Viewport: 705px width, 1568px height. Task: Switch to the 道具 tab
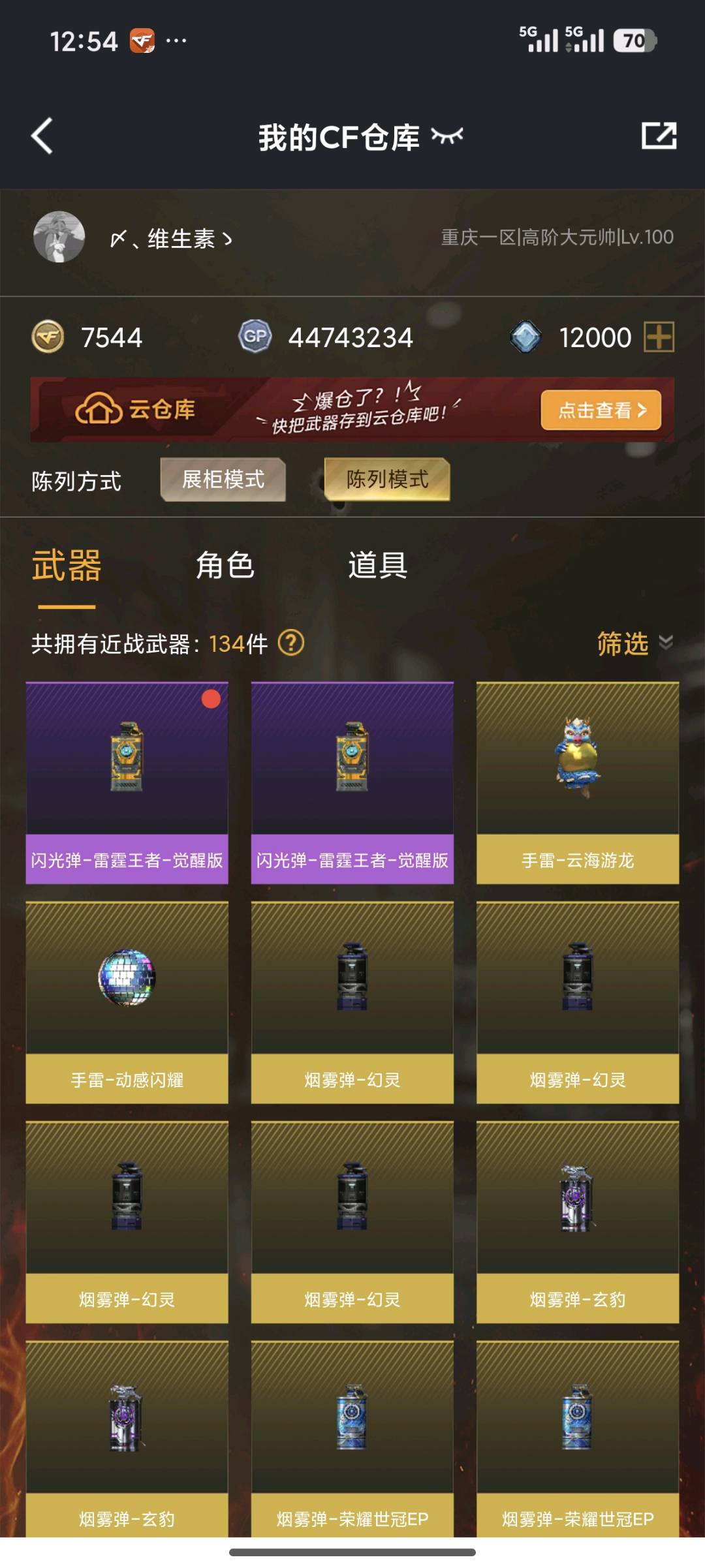378,565
